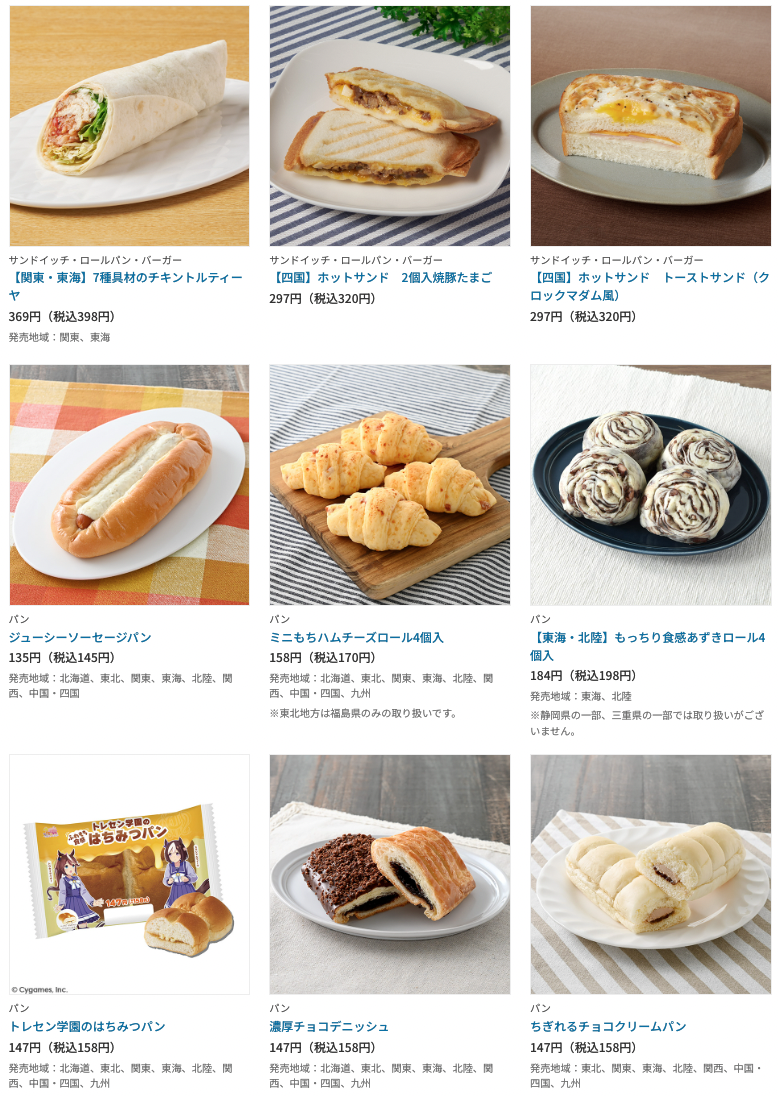Open 濃厚チョコデニッシュ product link
The height and width of the screenshot is (1096, 778).
(329, 1026)
